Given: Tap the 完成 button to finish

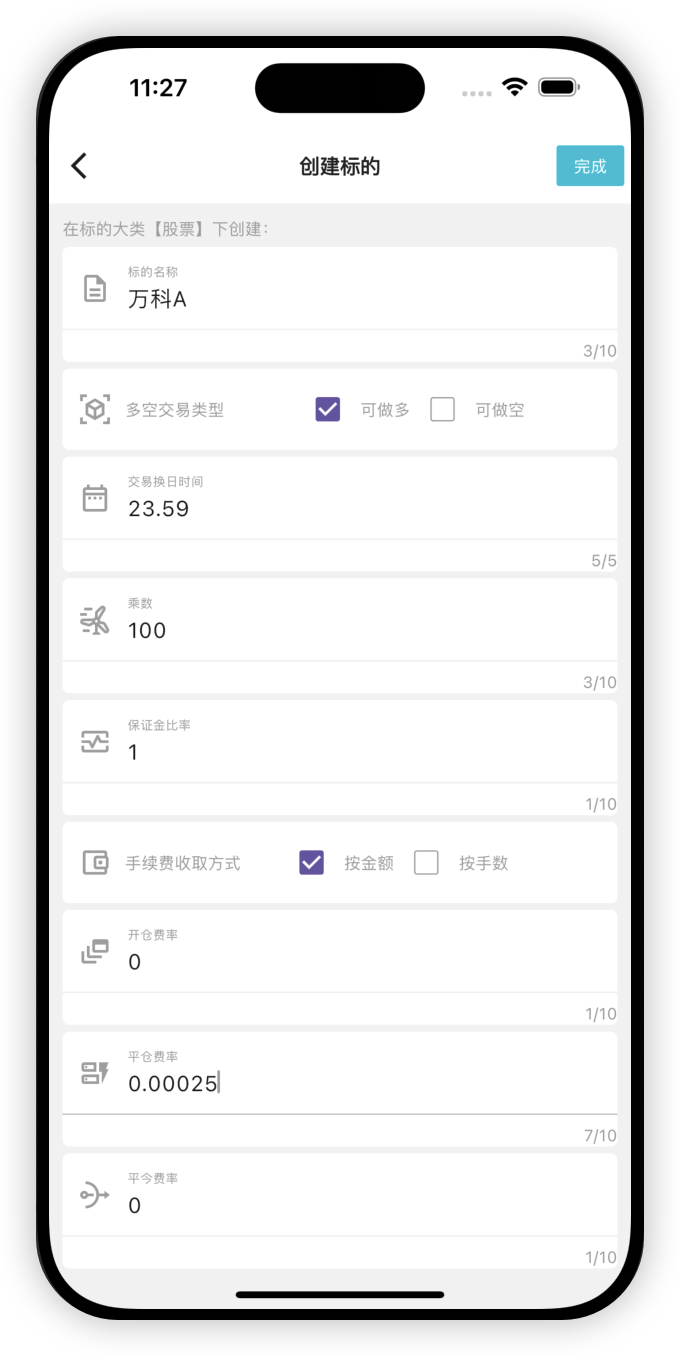Looking at the screenshot, I should 590,166.
